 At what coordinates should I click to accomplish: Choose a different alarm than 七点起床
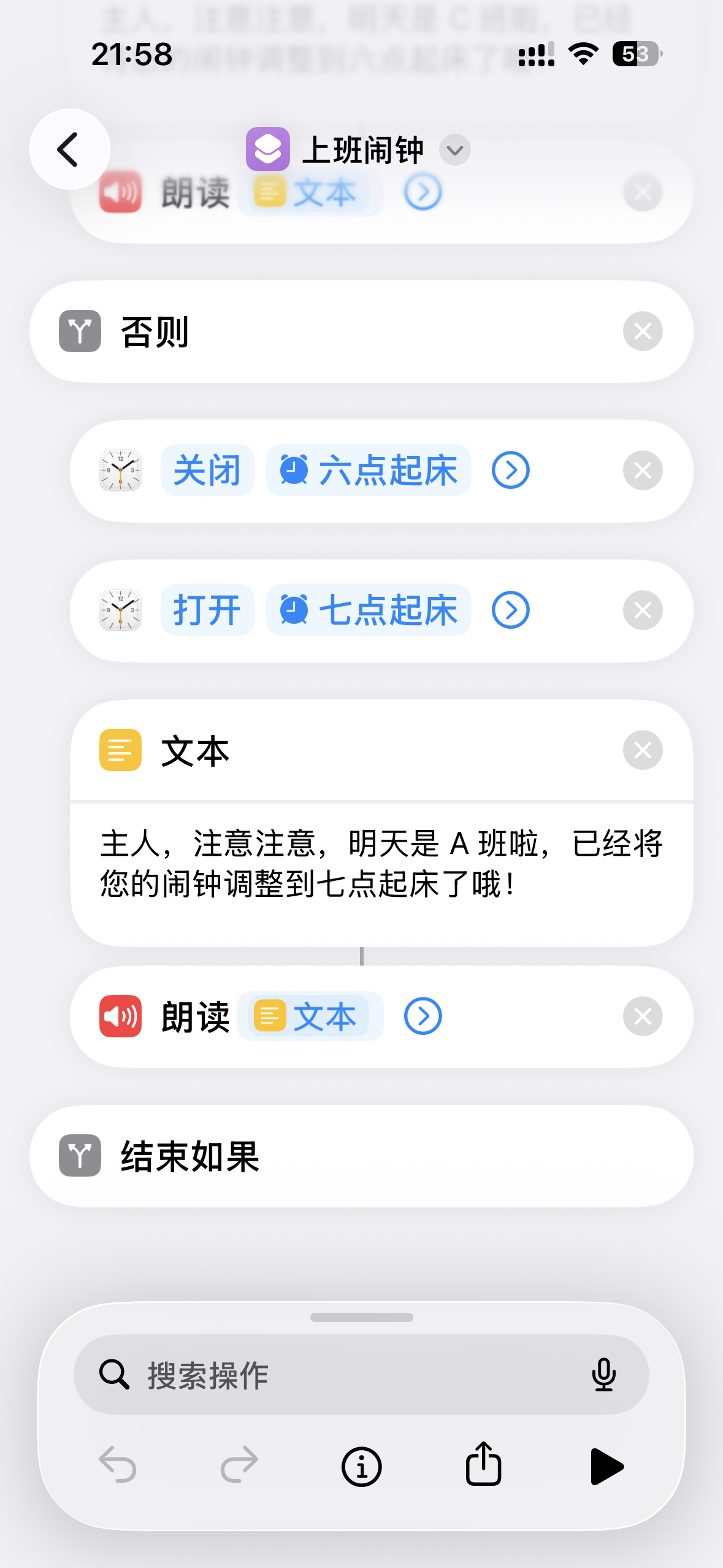tap(369, 610)
